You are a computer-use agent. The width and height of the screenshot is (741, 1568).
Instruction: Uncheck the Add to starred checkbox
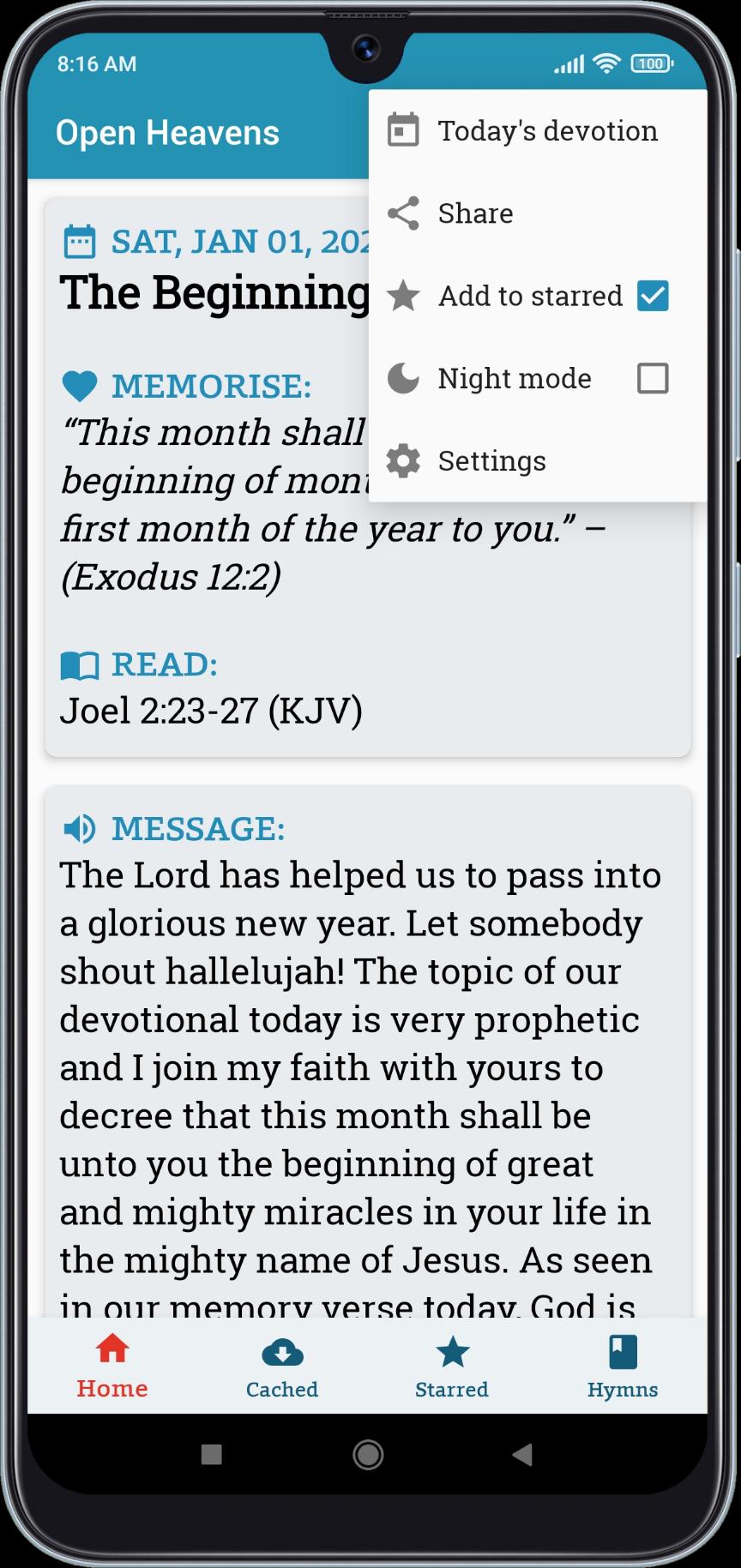click(653, 296)
